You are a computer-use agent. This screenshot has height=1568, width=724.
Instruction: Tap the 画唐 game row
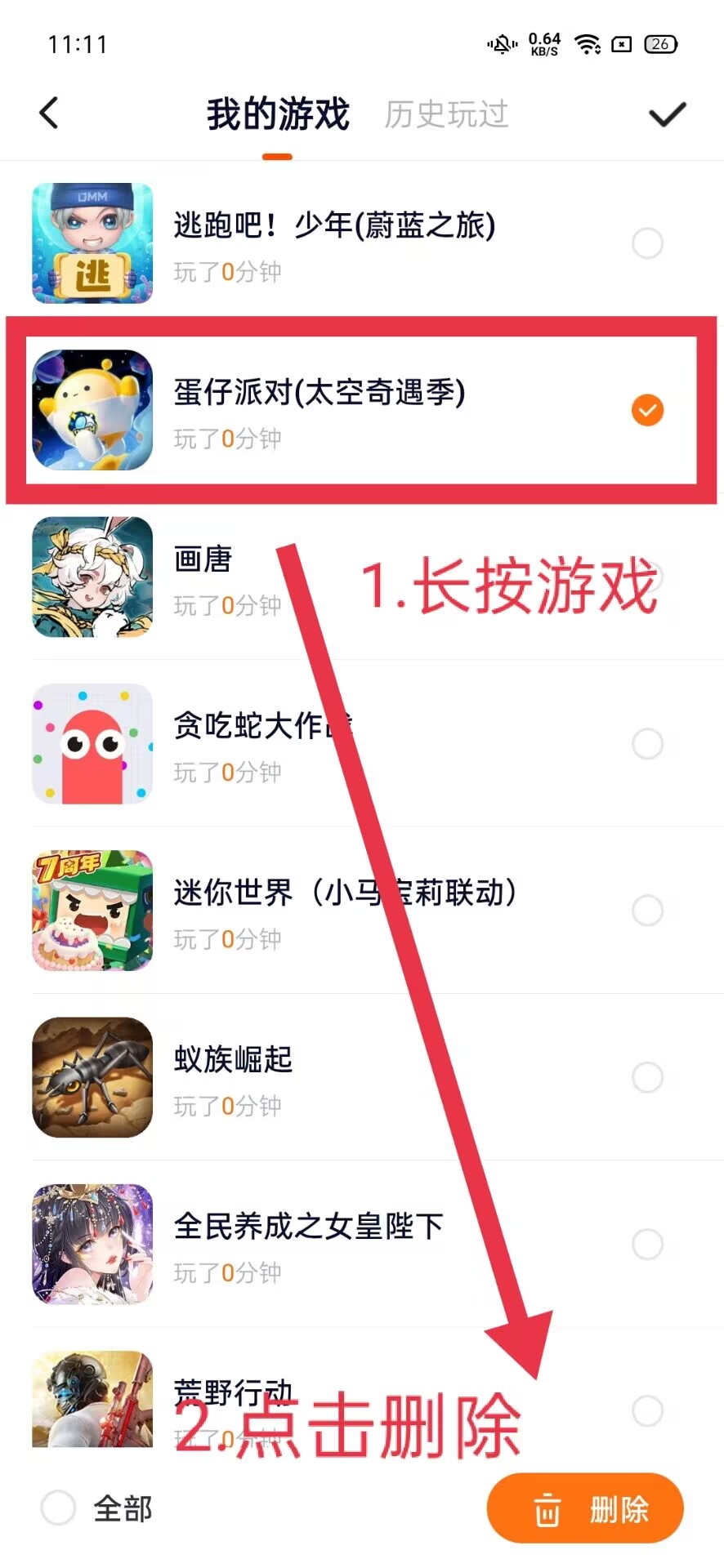tap(204, 578)
